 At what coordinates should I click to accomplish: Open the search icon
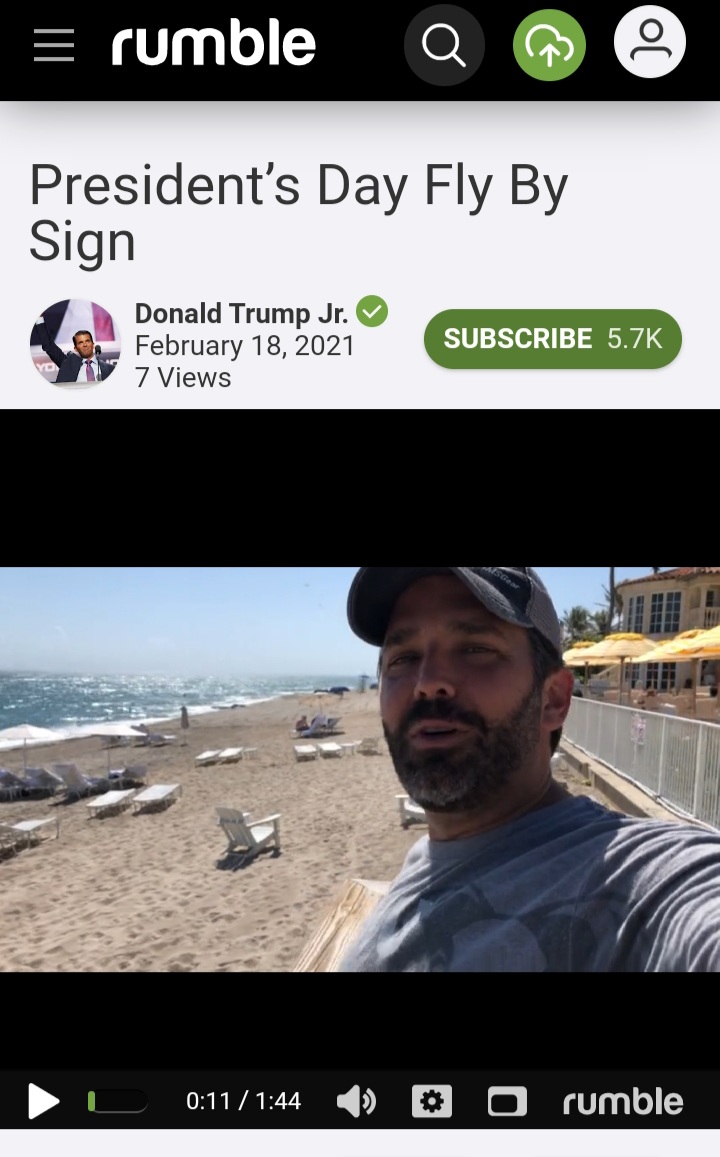[x=444, y=45]
